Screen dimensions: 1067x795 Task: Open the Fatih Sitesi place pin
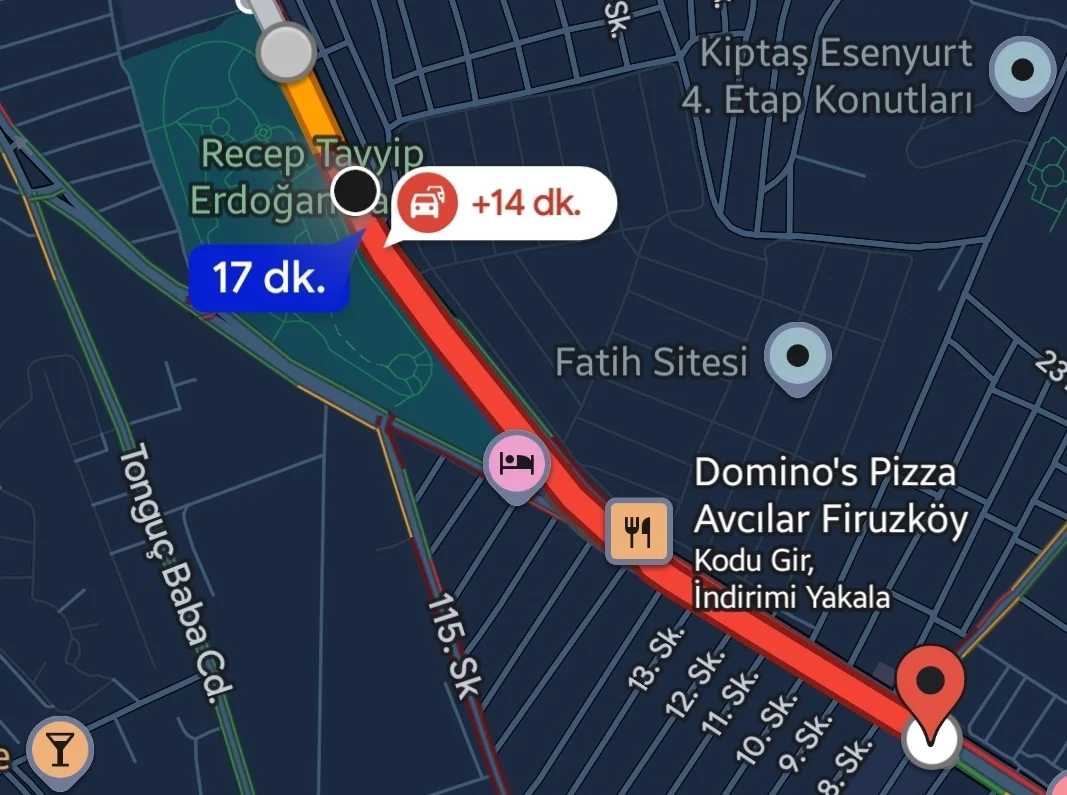797,356
